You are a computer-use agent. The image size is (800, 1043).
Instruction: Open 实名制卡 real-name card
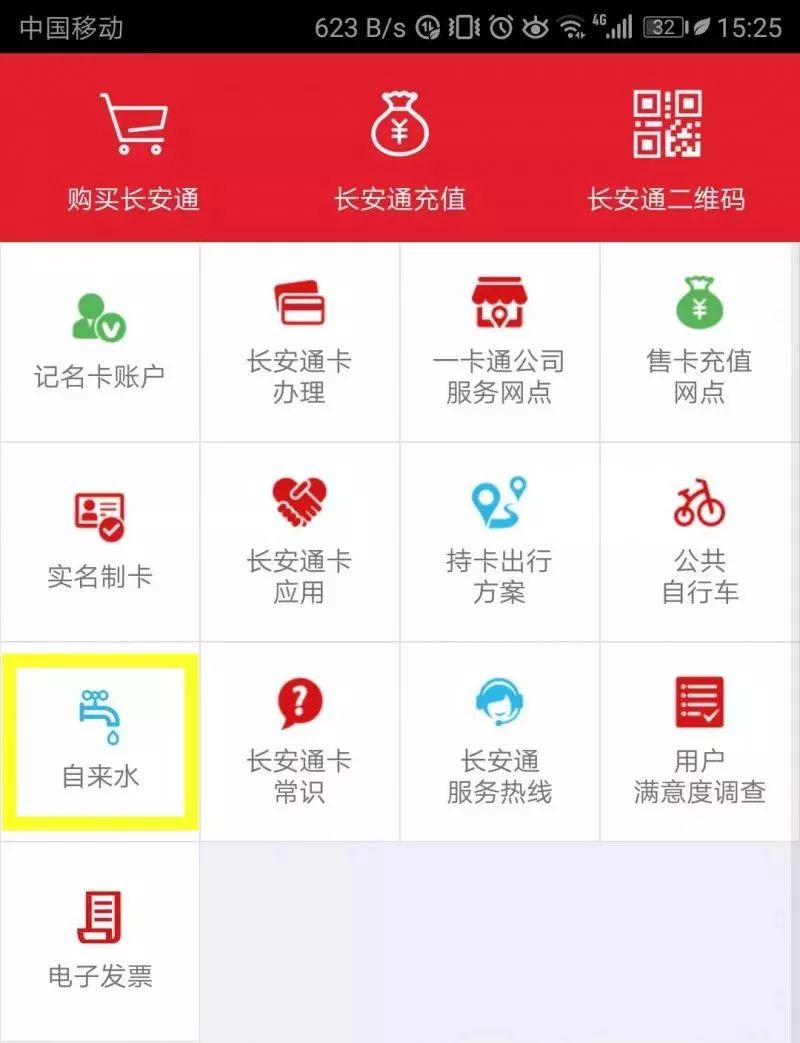100,542
